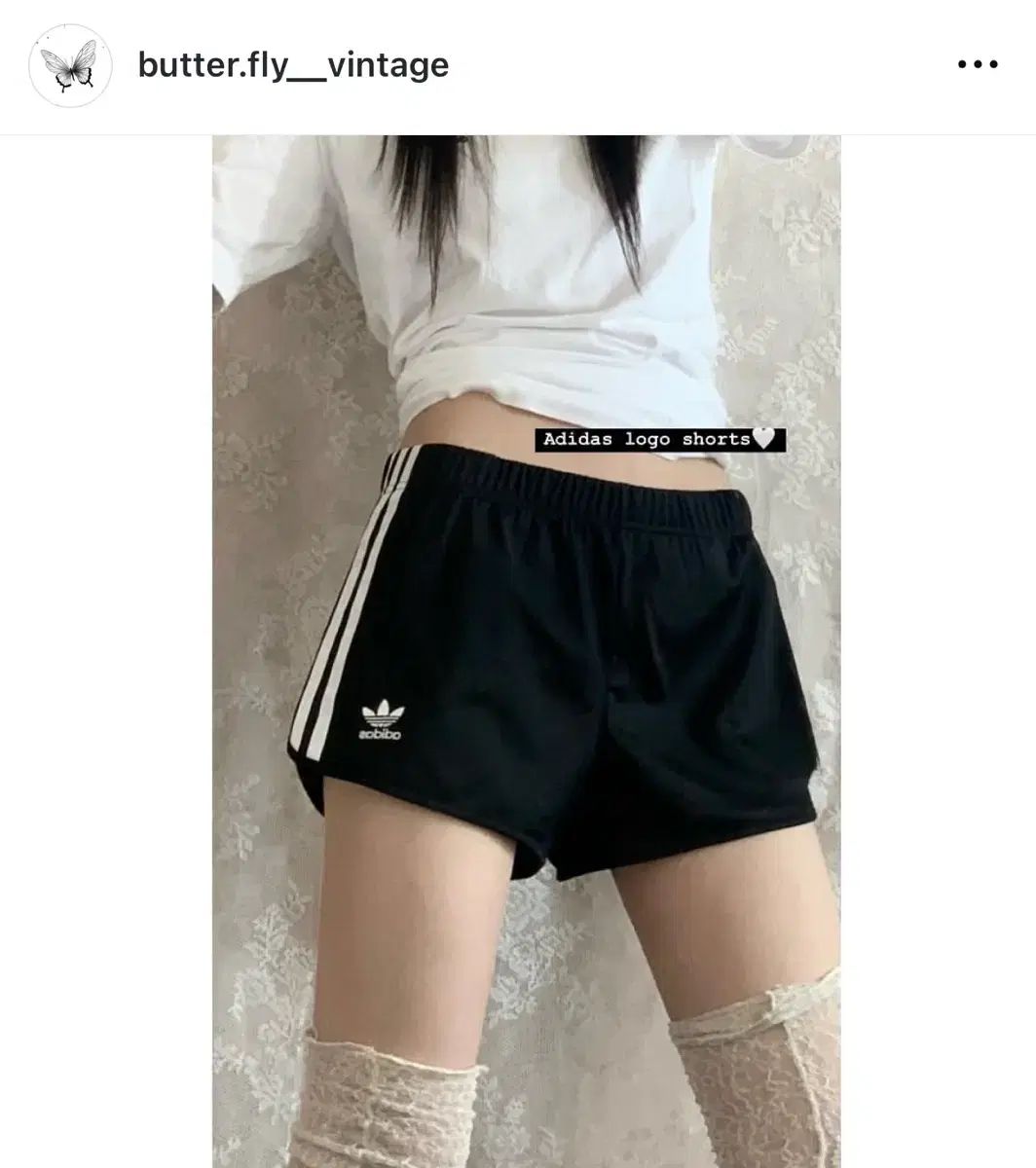The height and width of the screenshot is (1168, 1036).
Task: Open the butterfly profile picture
Action: [x=66, y=66]
